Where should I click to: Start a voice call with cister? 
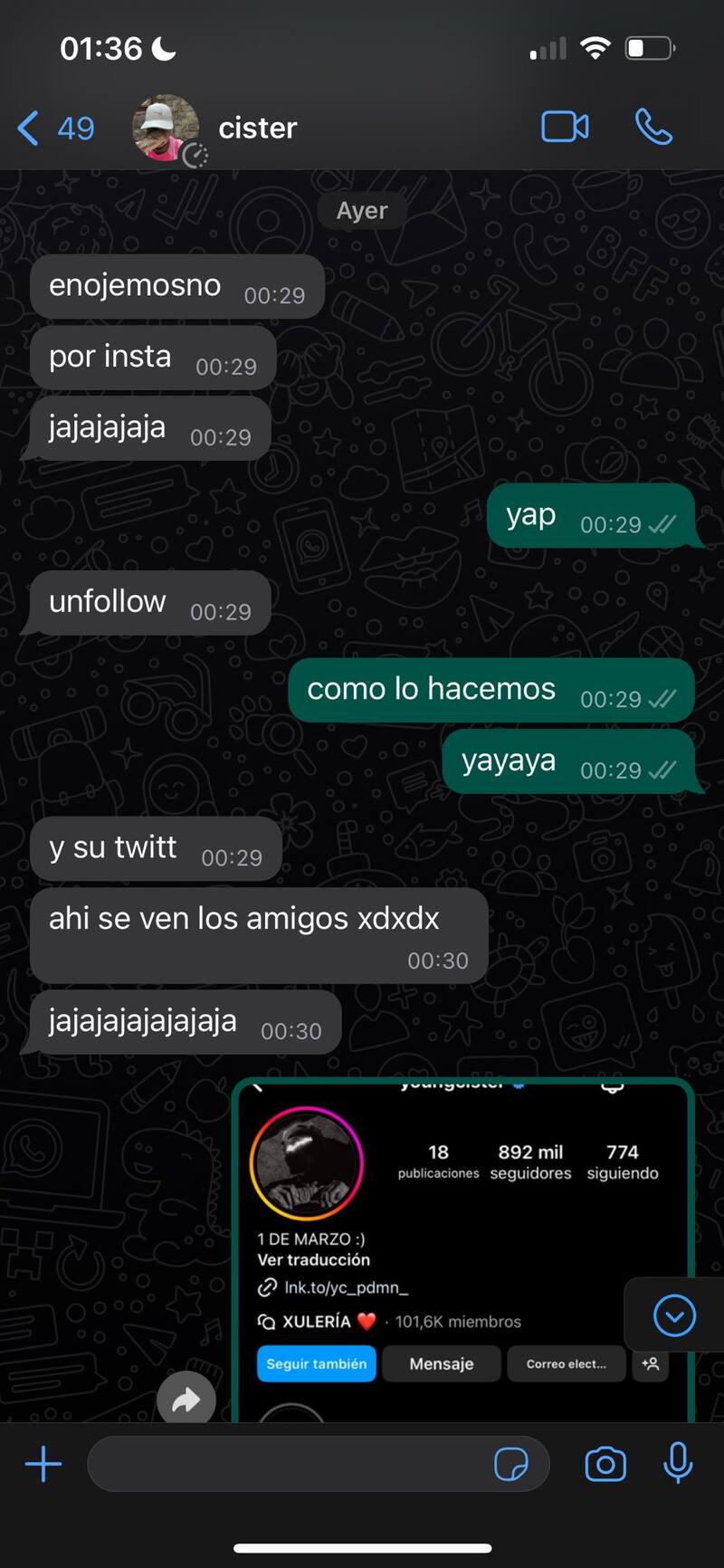point(653,127)
